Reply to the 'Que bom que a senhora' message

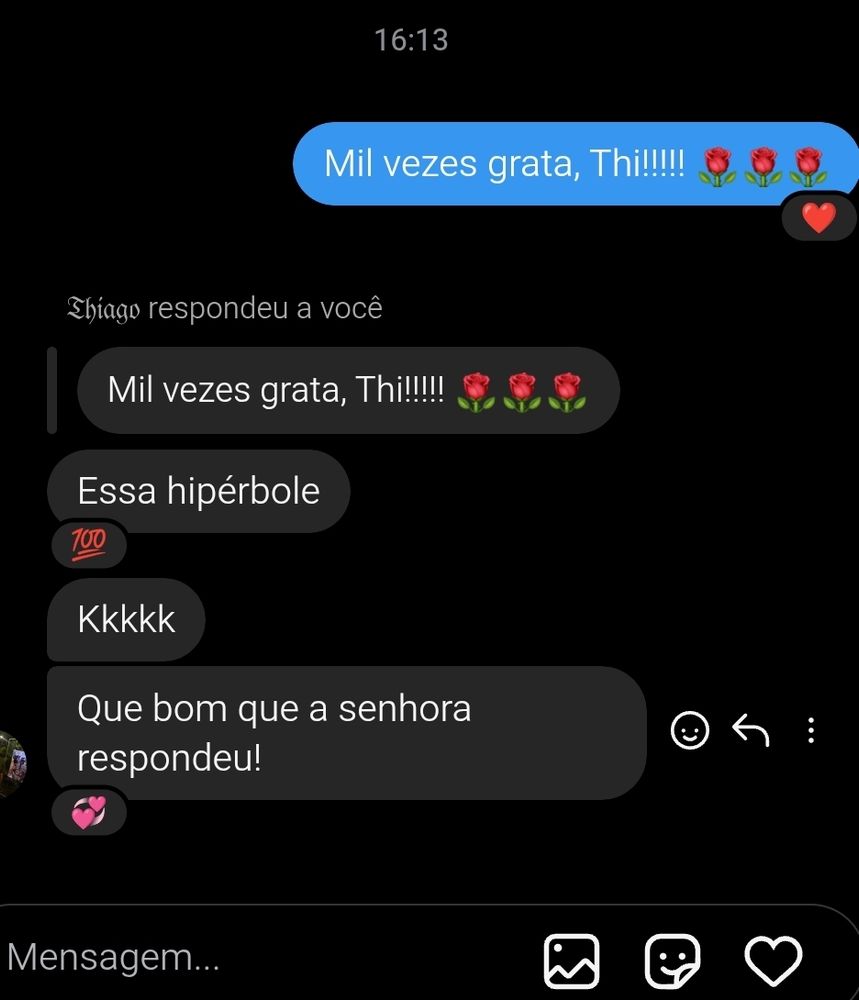pyautogui.click(x=750, y=731)
